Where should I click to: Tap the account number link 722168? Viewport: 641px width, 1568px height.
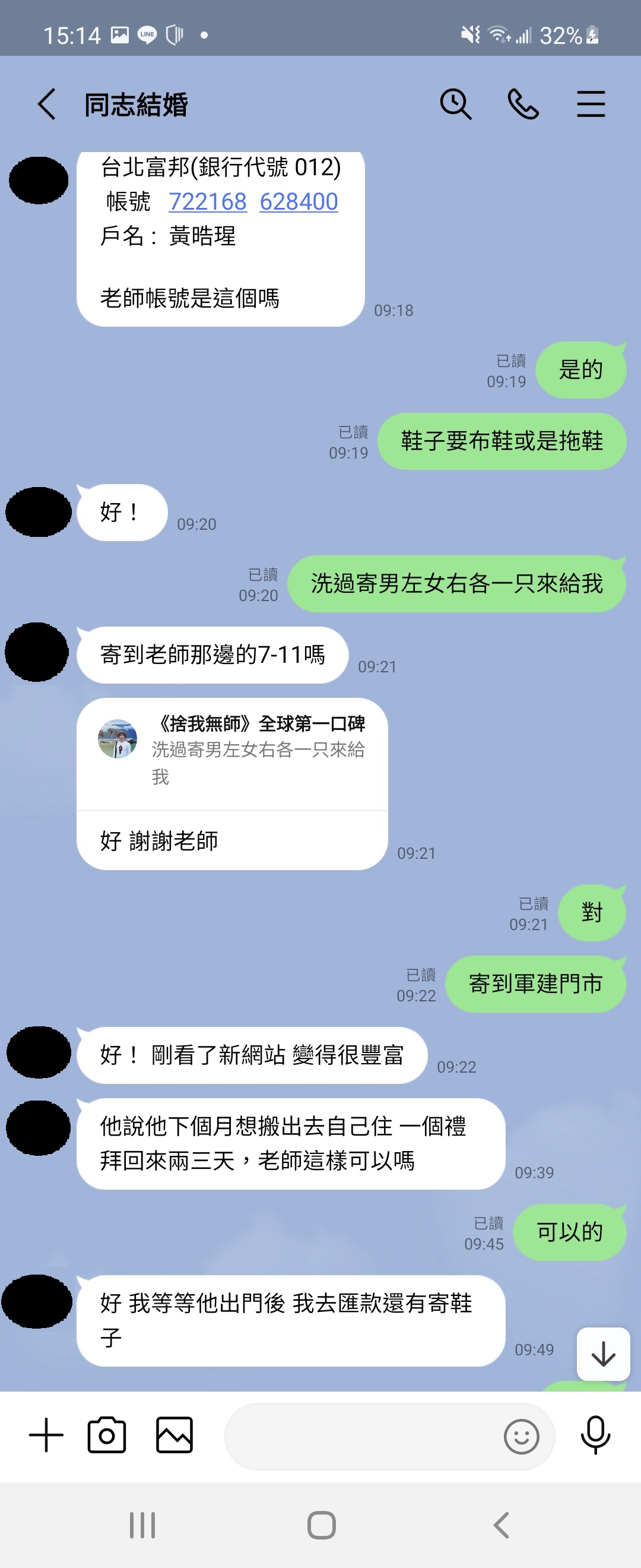pyautogui.click(x=207, y=201)
